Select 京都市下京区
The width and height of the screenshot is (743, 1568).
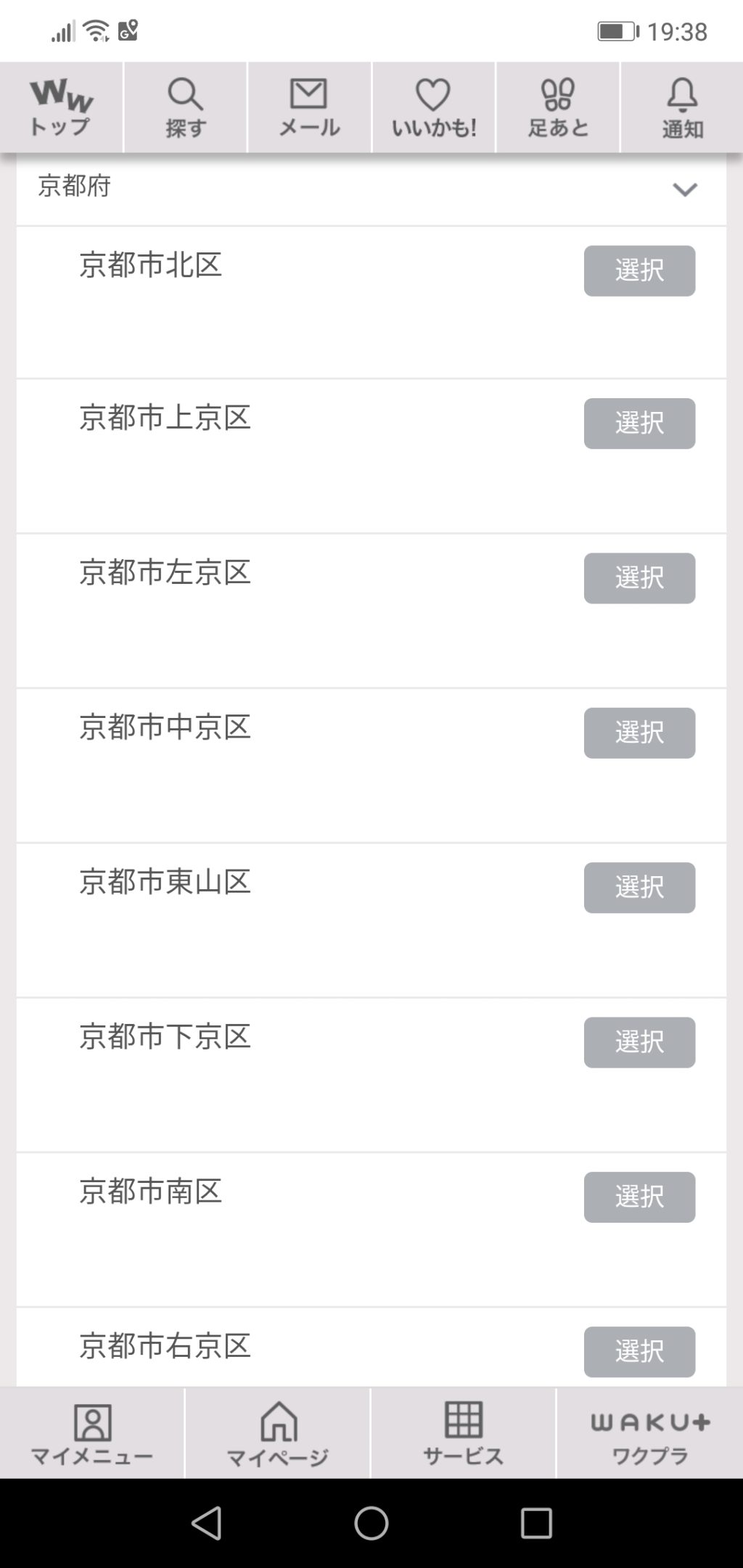[639, 1042]
